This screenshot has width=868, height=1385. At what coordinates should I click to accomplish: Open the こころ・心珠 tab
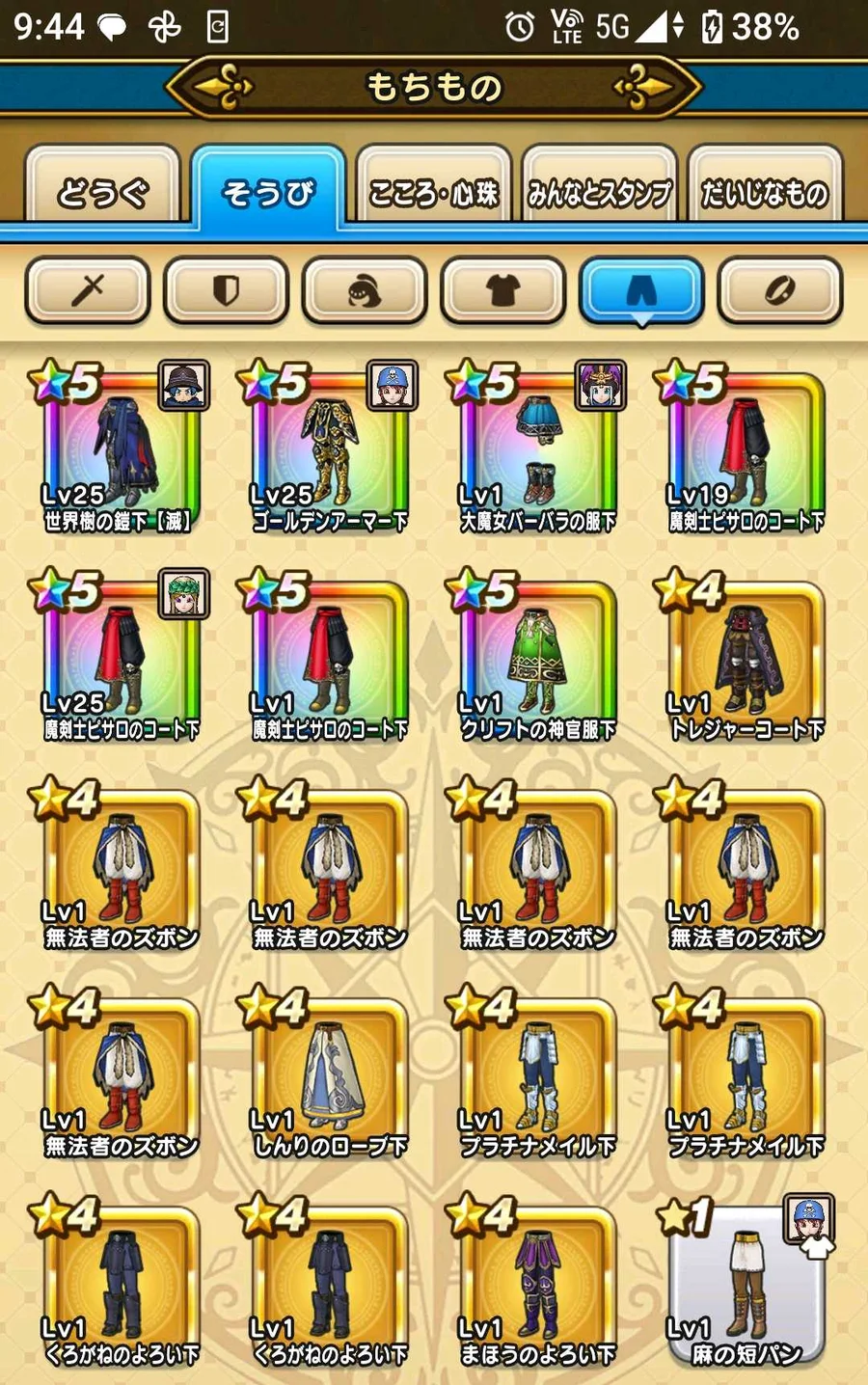pyautogui.click(x=433, y=191)
